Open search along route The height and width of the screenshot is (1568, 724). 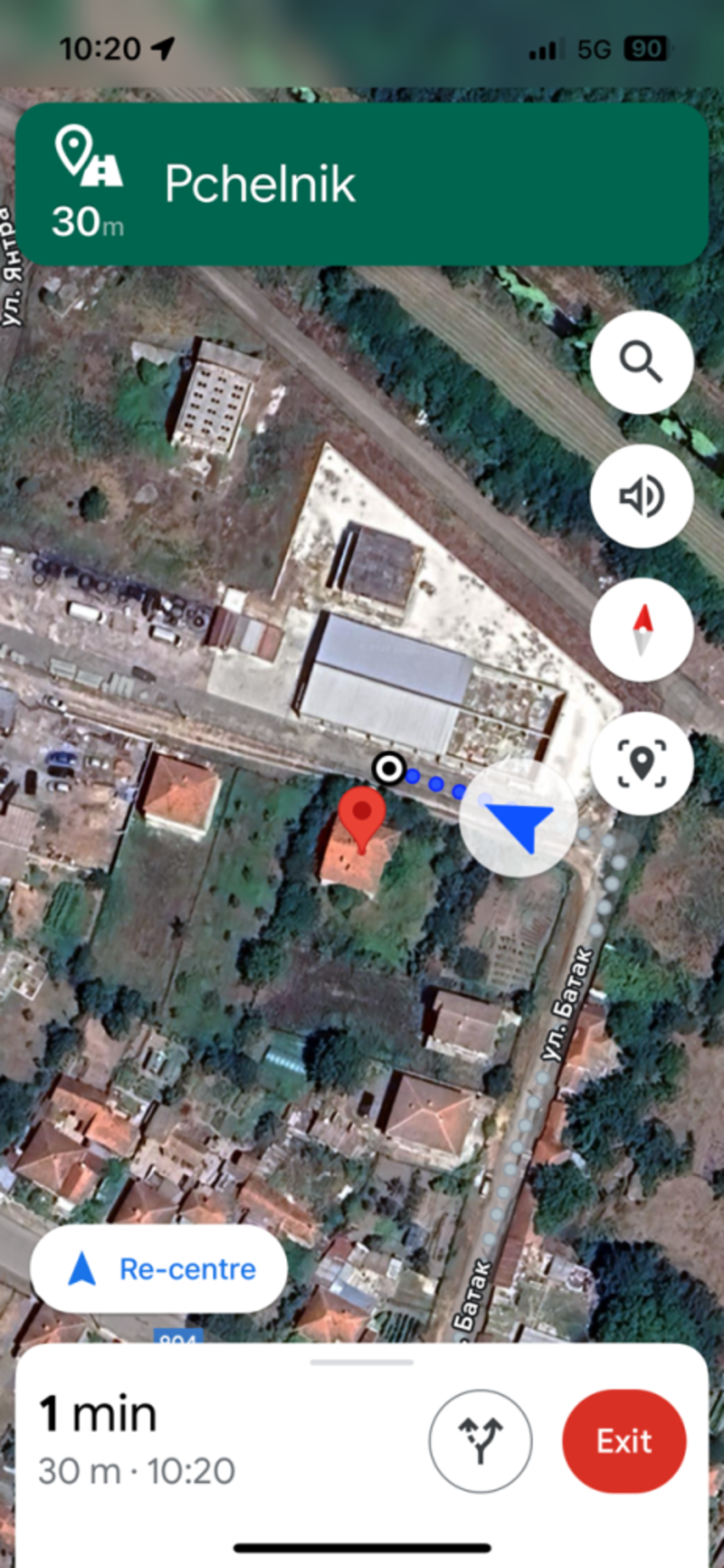click(642, 362)
